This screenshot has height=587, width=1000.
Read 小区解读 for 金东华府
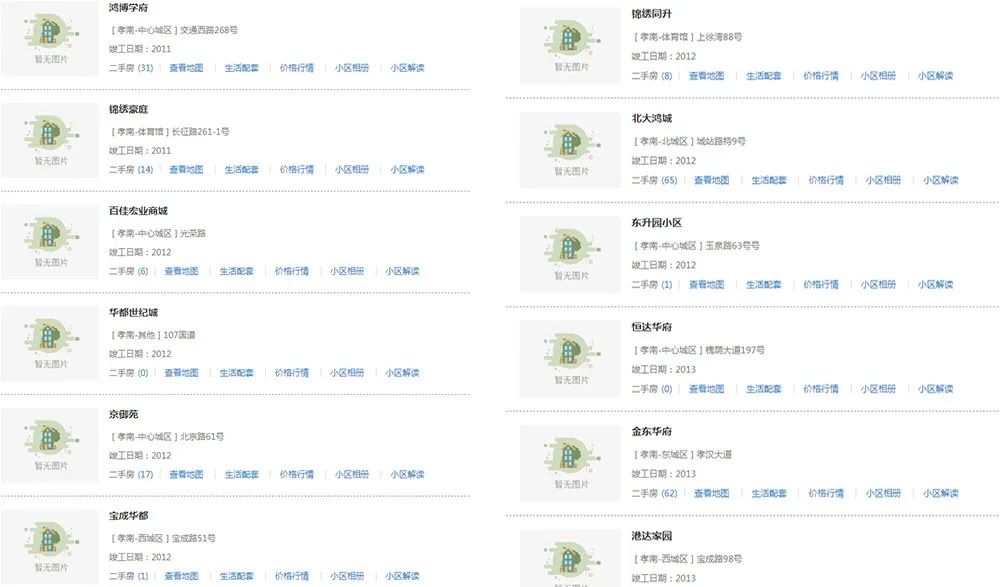coord(940,494)
